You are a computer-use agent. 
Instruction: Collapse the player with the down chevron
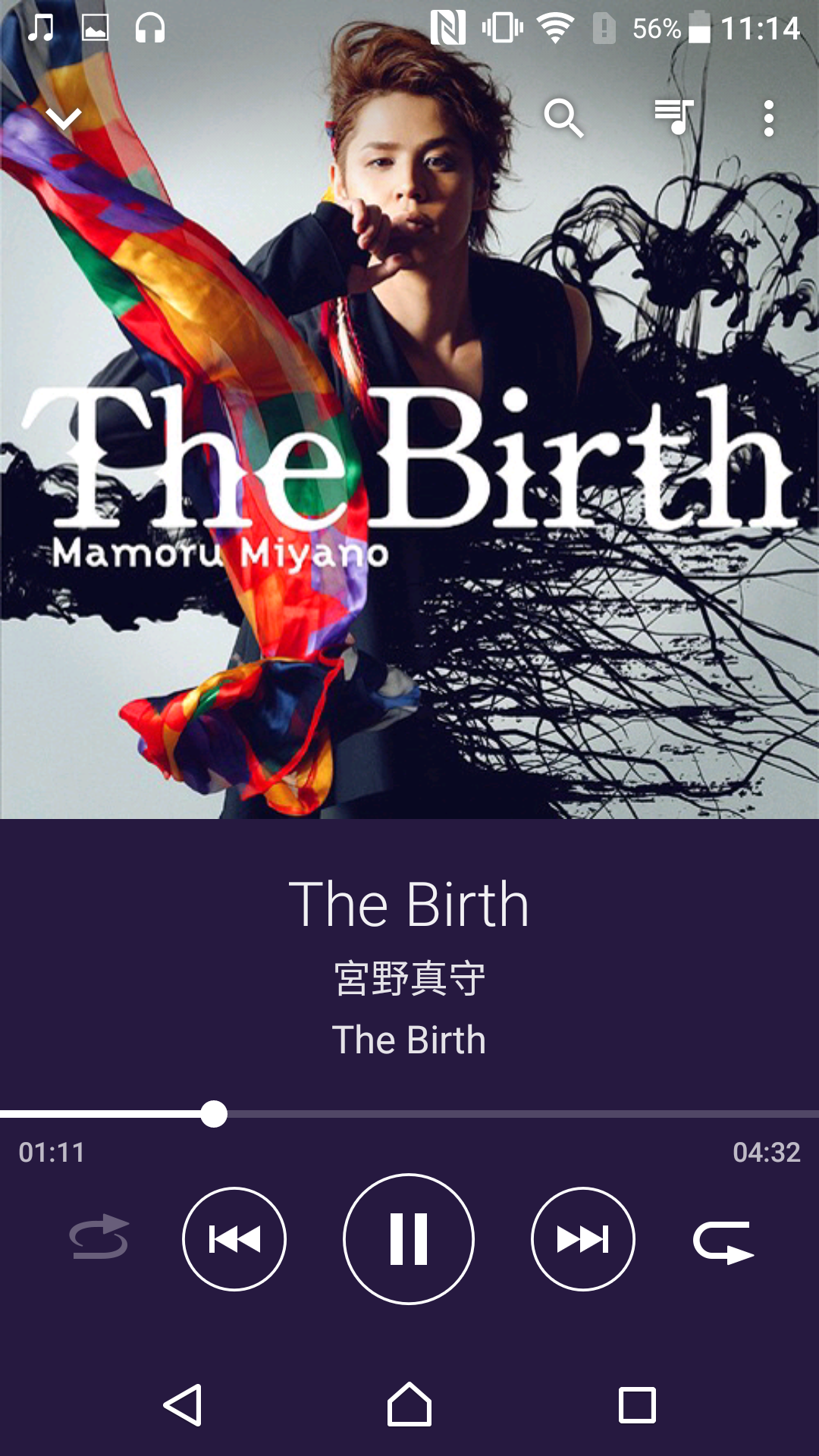64,118
